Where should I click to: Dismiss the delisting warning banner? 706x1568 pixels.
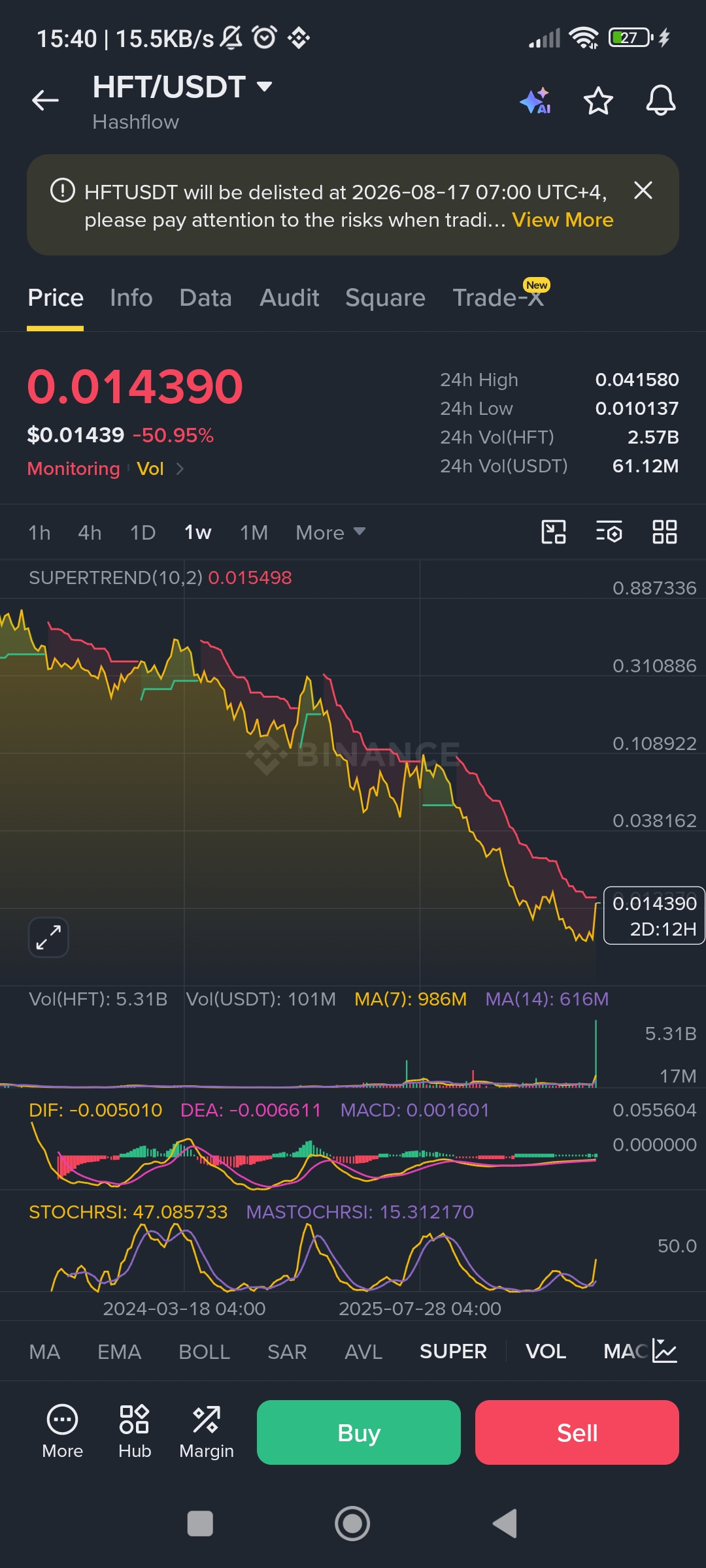click(x=643, y=190)
